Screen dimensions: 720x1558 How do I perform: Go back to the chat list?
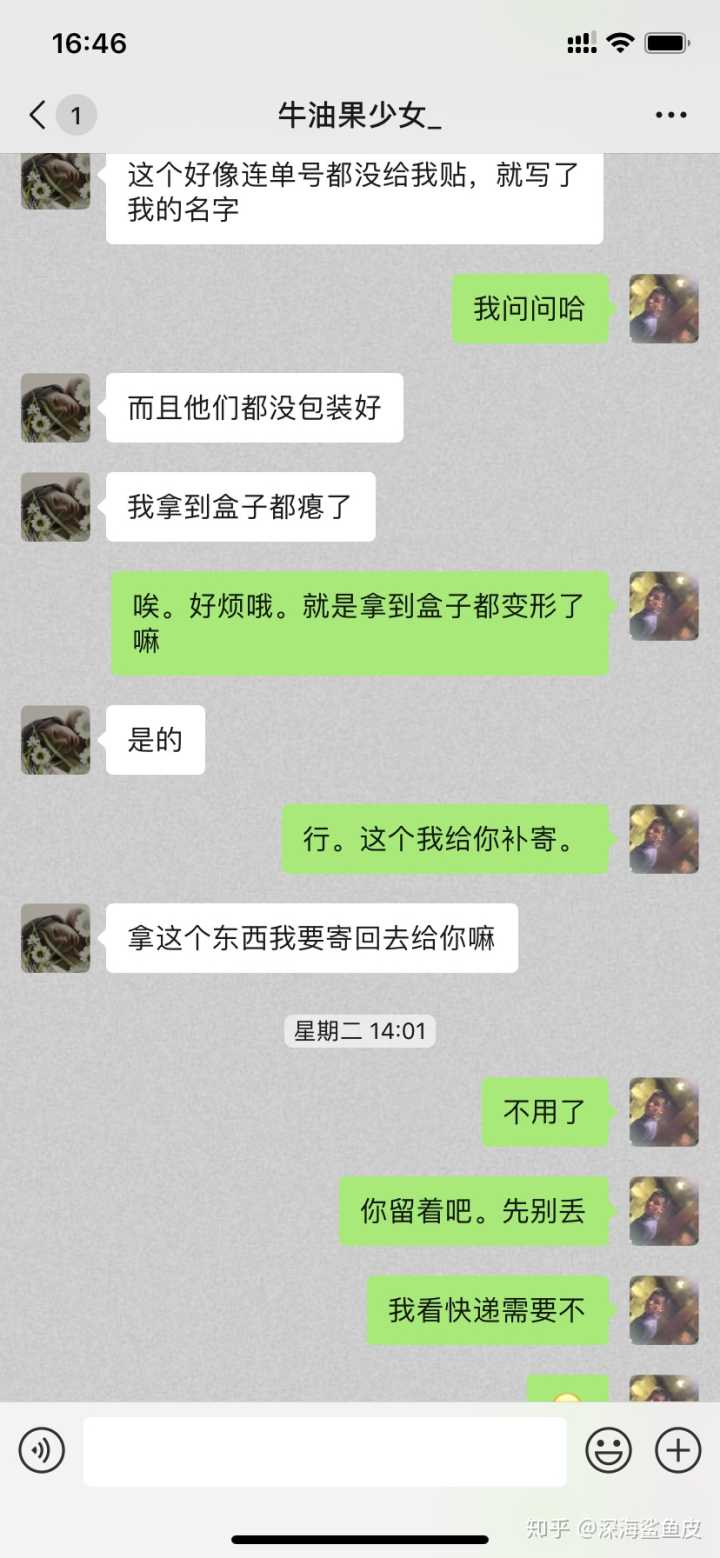point(38,116)
